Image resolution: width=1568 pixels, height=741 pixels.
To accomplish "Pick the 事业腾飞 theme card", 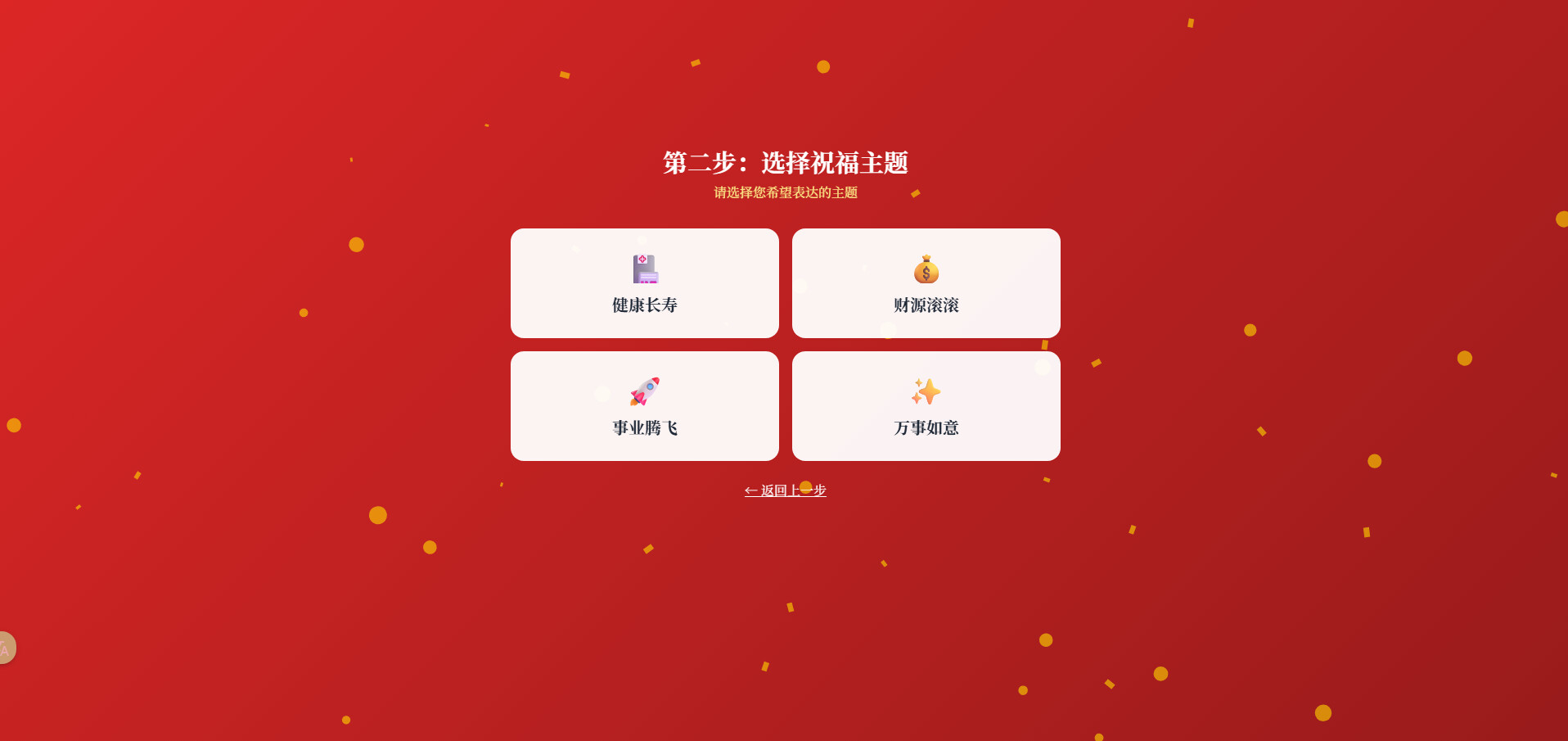I will point(644,406).
